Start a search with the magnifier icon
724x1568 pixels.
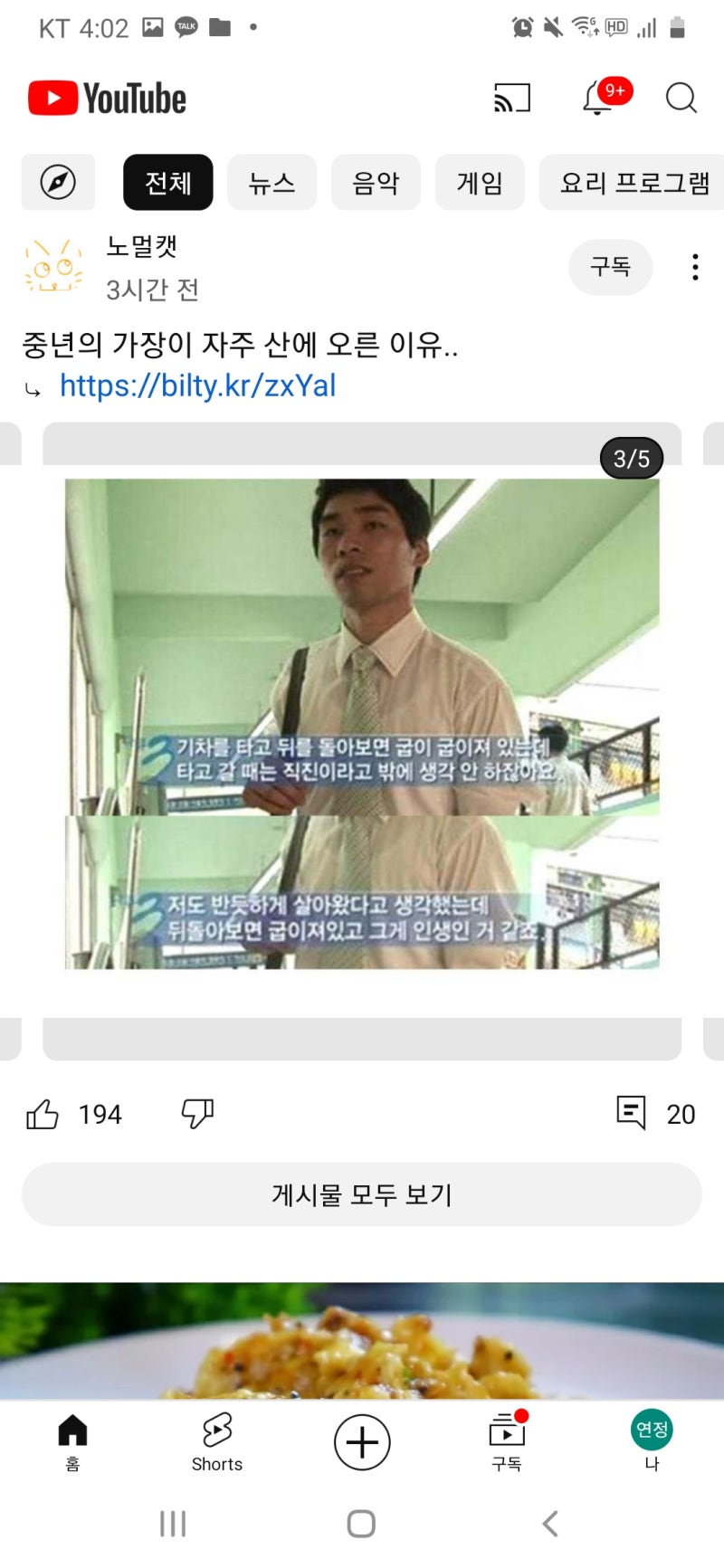click(x=681, y=100)
